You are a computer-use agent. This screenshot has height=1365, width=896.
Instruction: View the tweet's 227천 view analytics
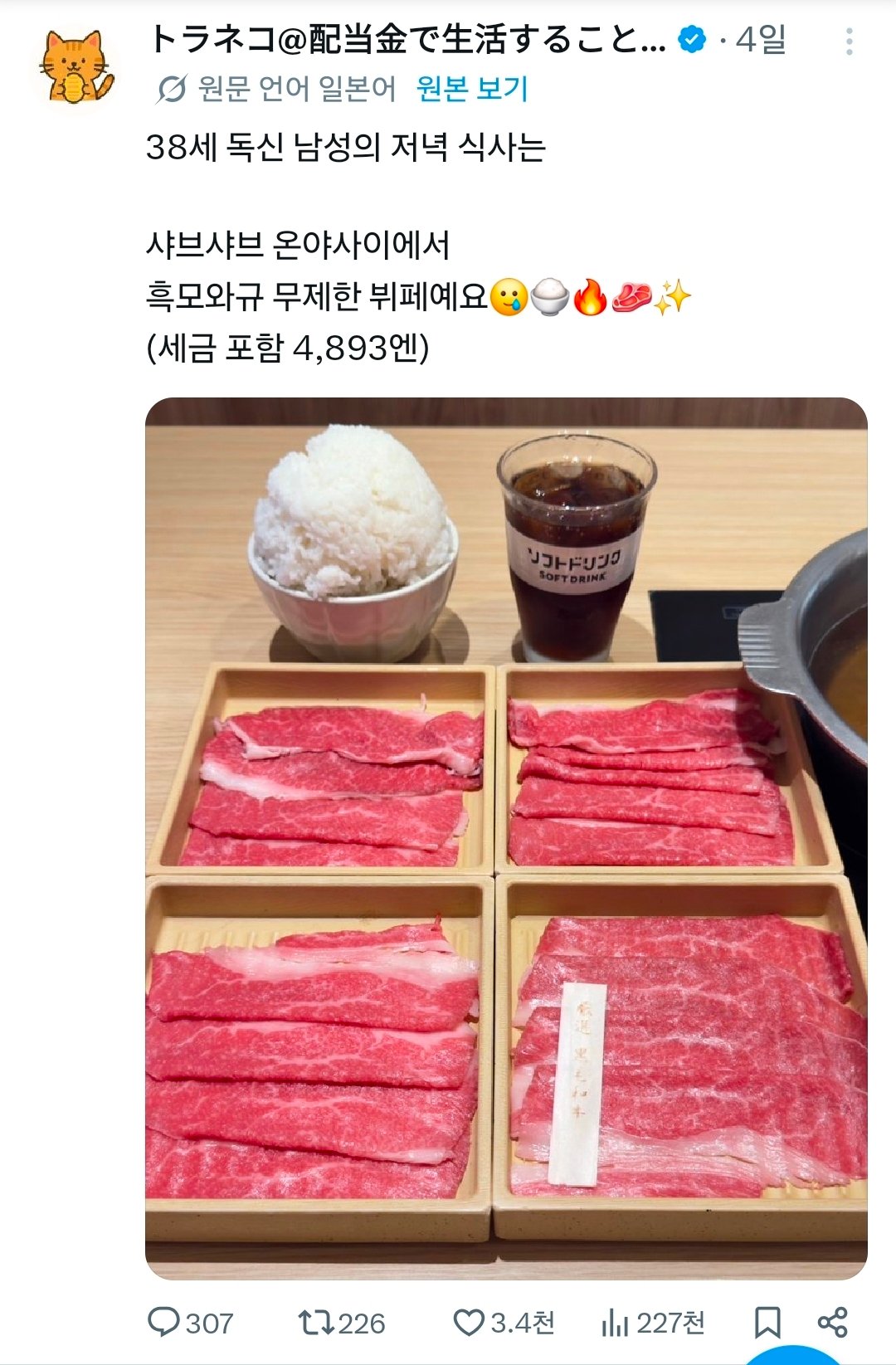pyautogui.click(x=615, y=1322)
